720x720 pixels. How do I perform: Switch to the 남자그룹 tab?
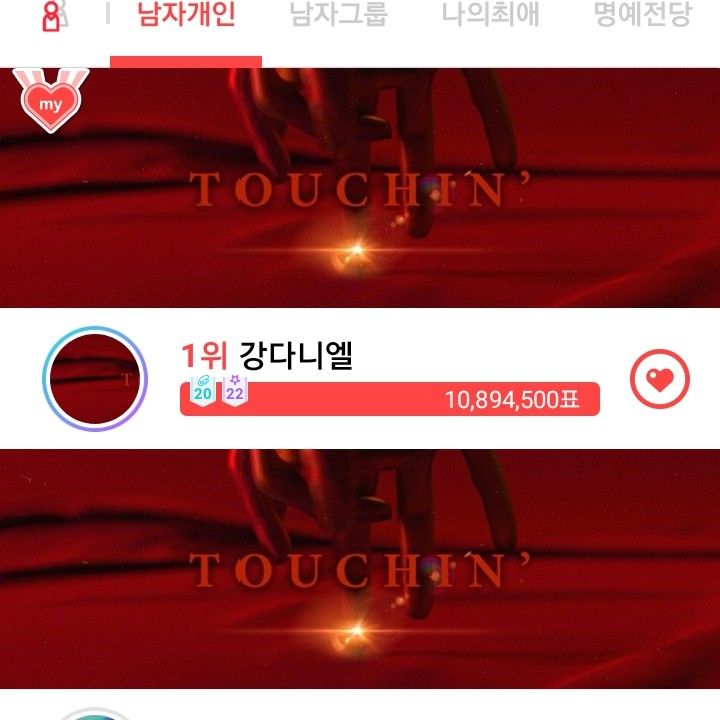coord(338,17)
